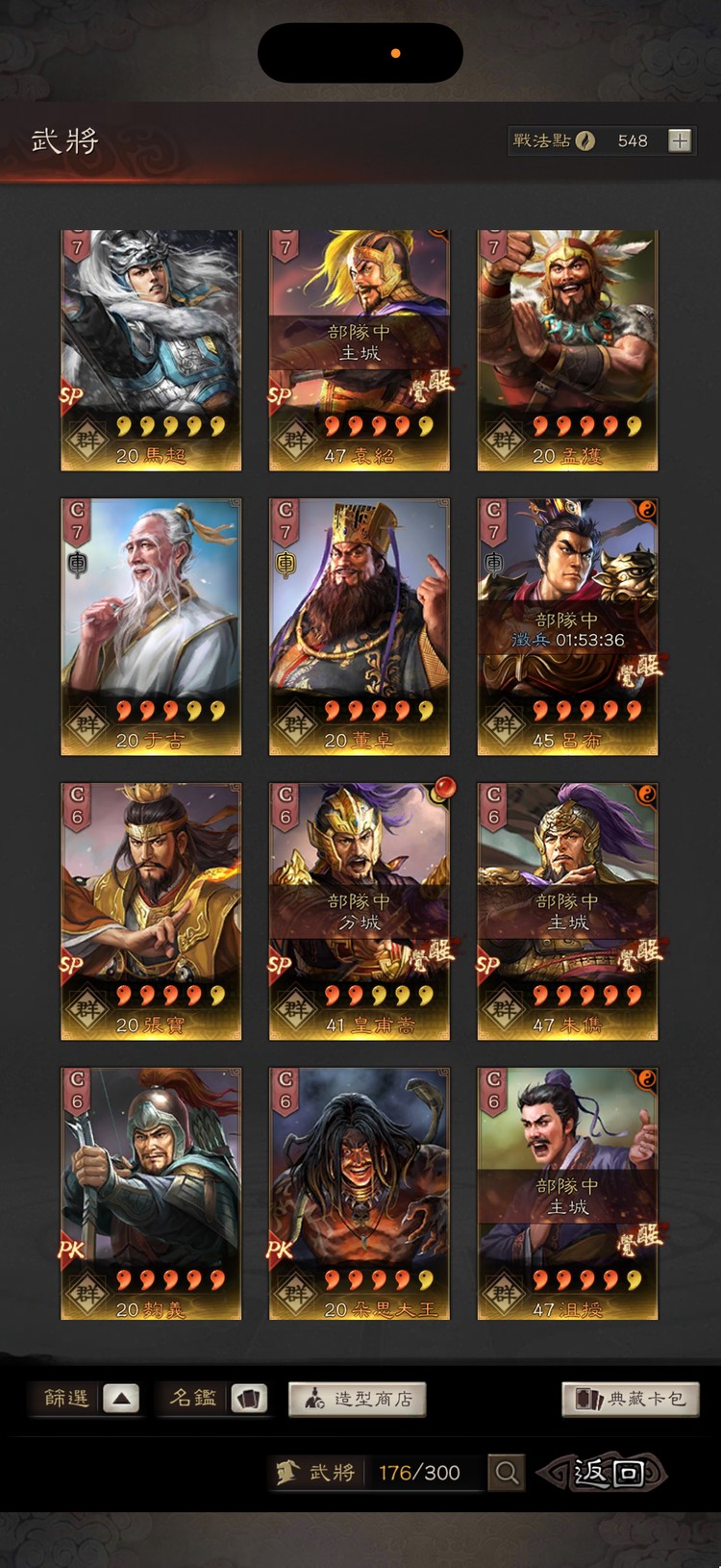The image size is (721, 1568).
Task: View the 于吉 general card
Action: 151,626
